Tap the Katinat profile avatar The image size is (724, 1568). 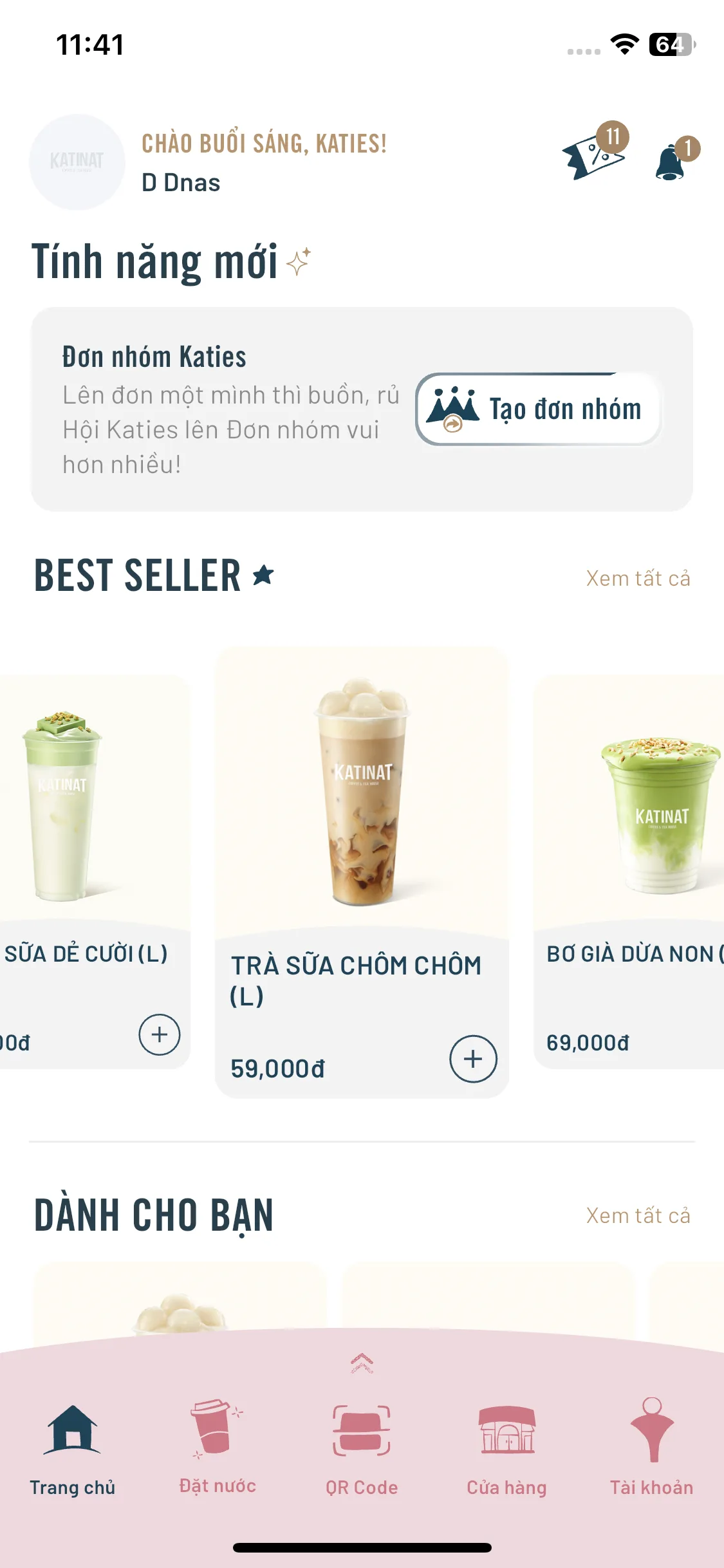(x=77, y=162)
